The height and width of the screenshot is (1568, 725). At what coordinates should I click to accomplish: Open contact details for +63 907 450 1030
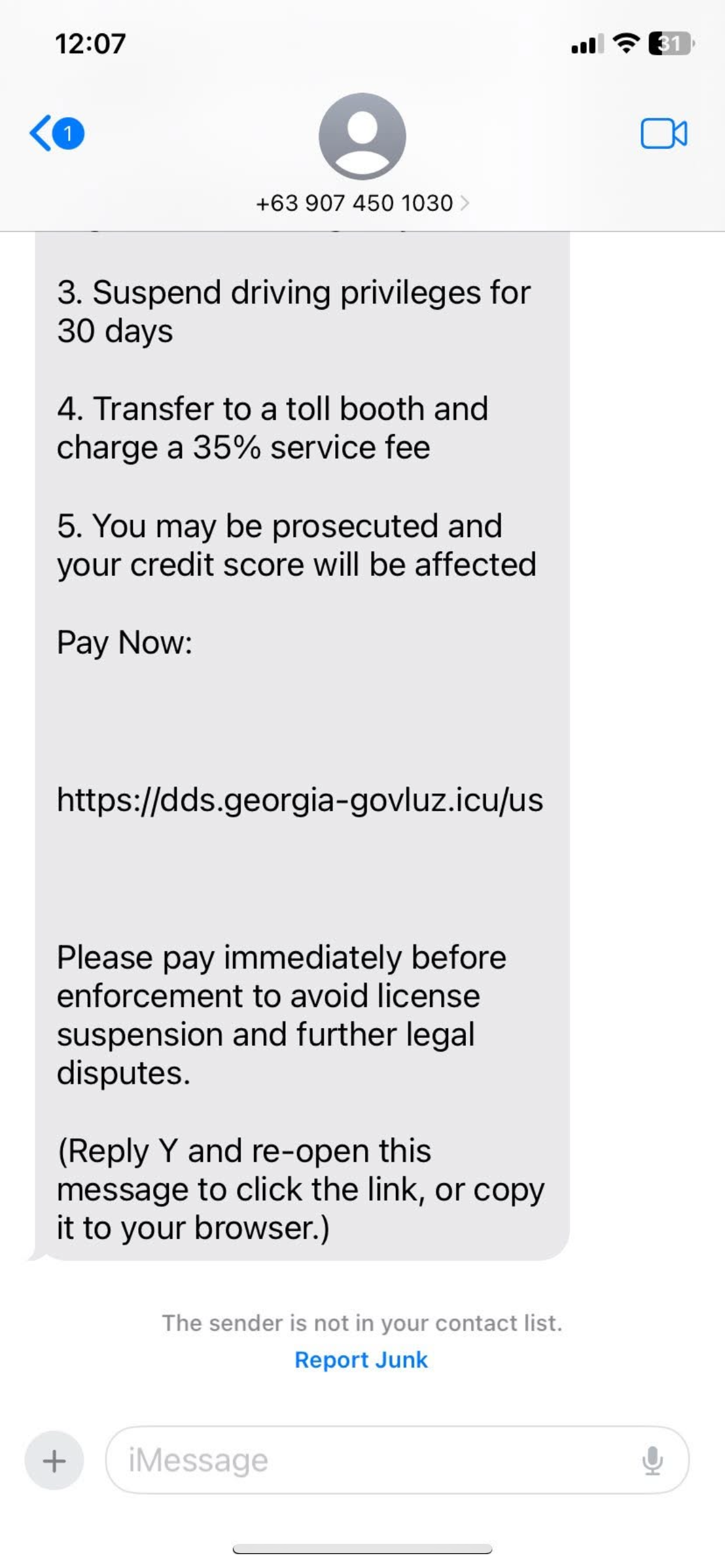tap(362, 203)
